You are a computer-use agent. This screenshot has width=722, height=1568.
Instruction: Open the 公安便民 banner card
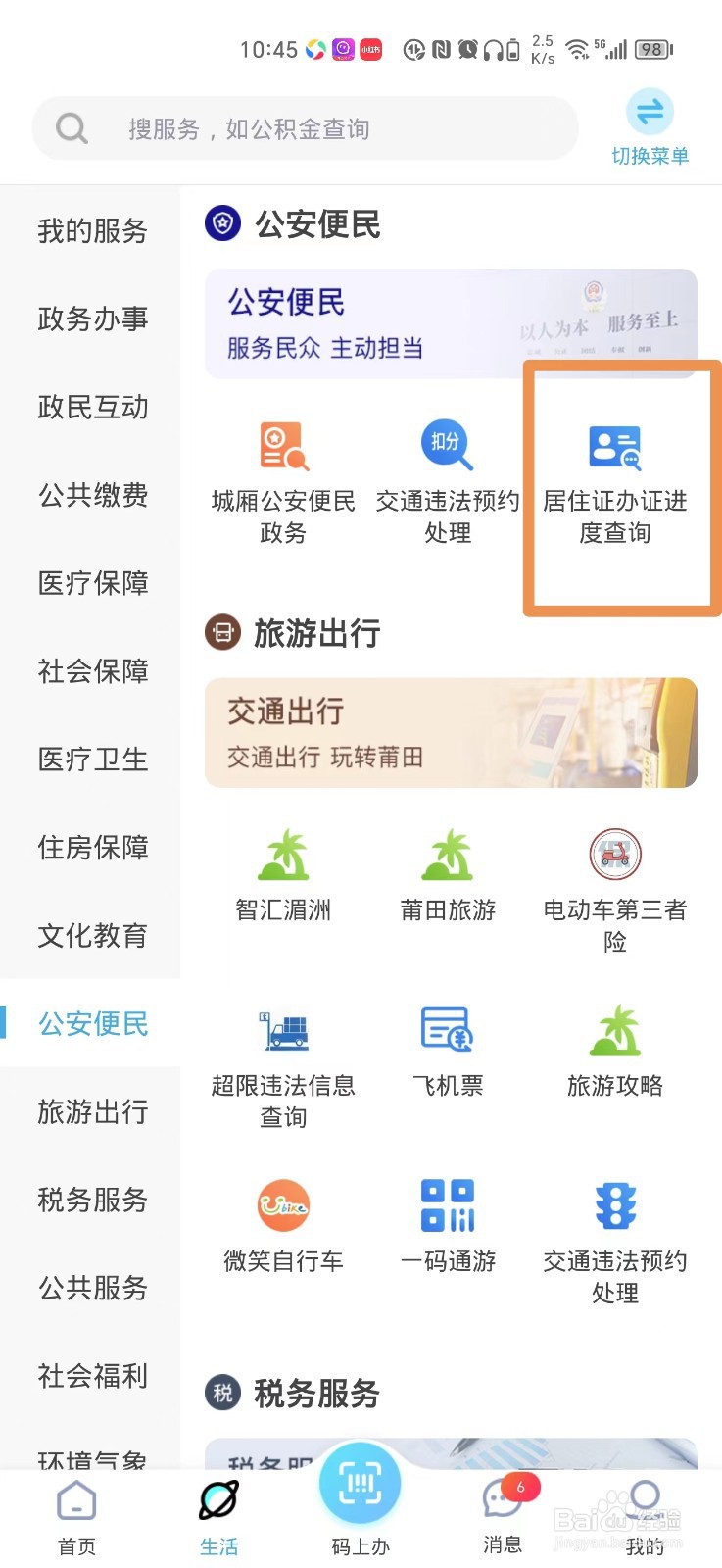coord(451,323)
